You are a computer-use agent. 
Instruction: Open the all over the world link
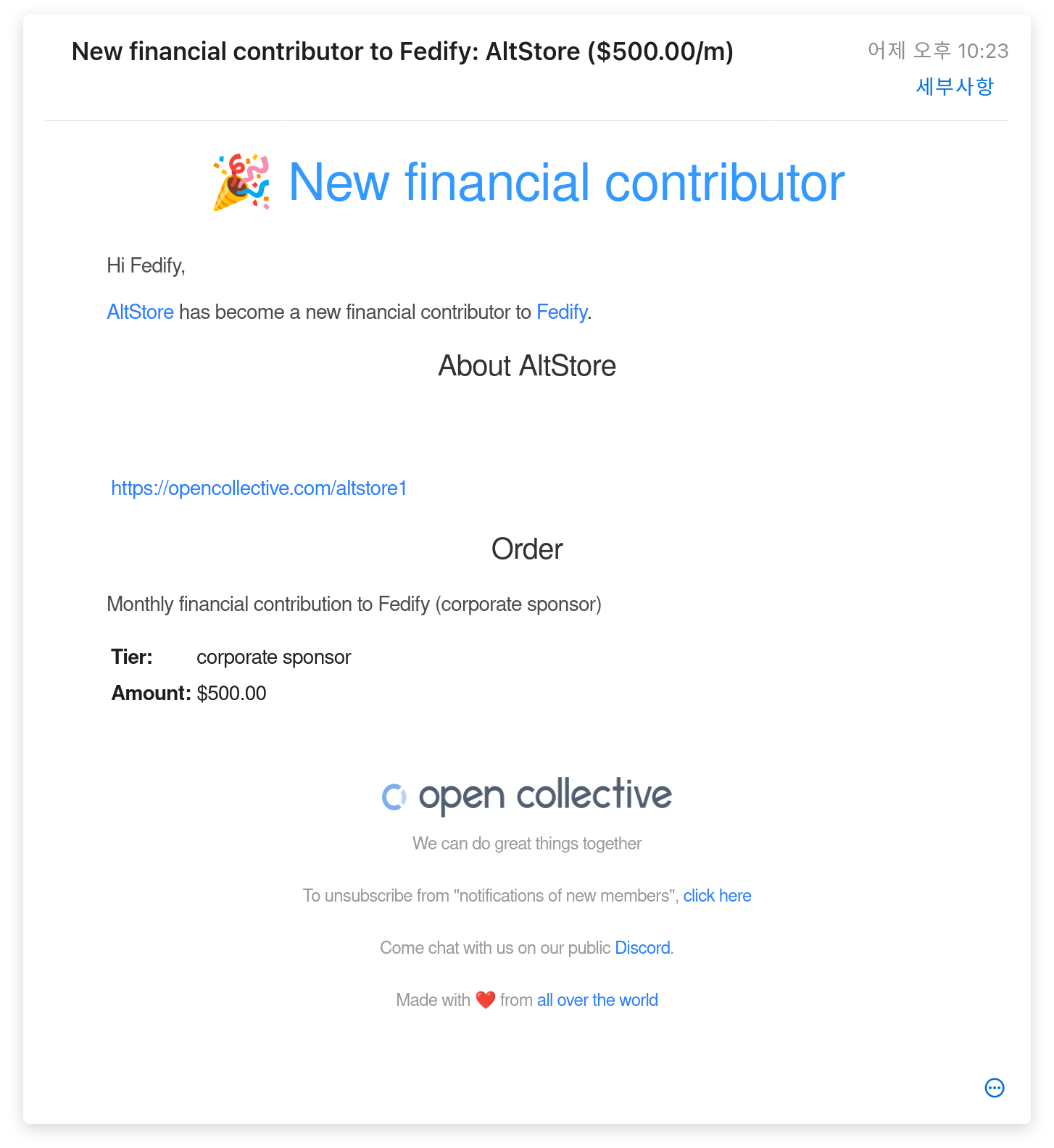597,1000
